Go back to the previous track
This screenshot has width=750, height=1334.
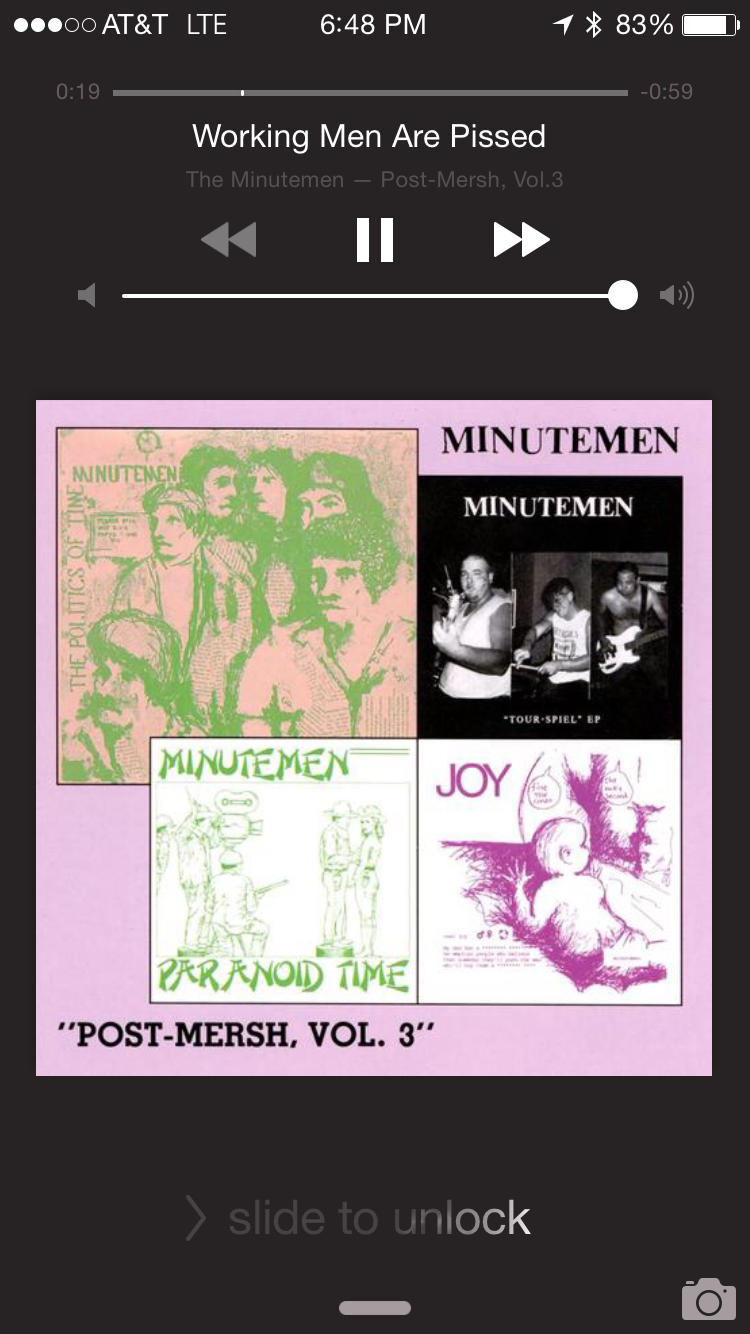click(229, 240)
